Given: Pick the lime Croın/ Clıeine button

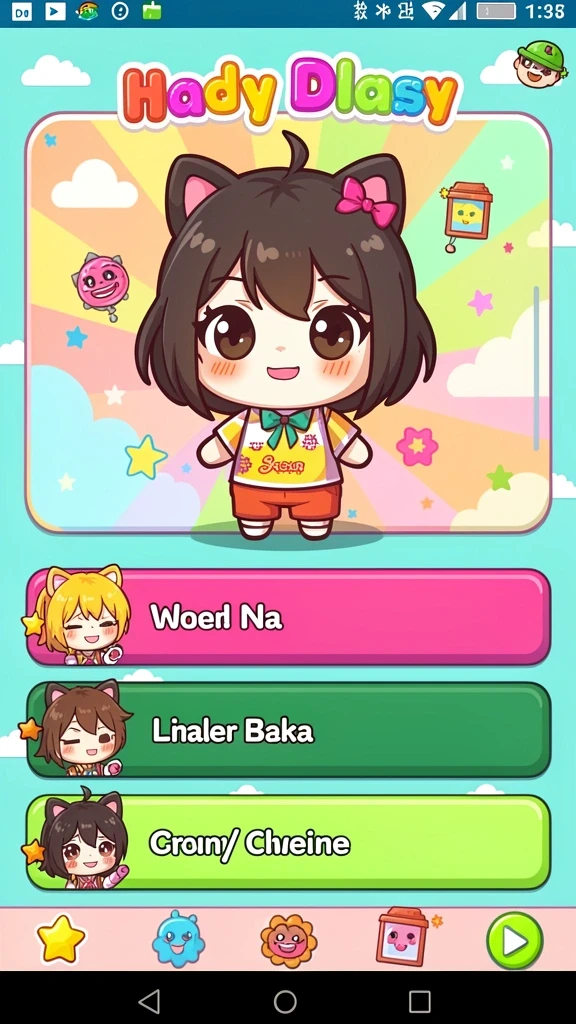Looking at the screenshot, I should point(288,842).
